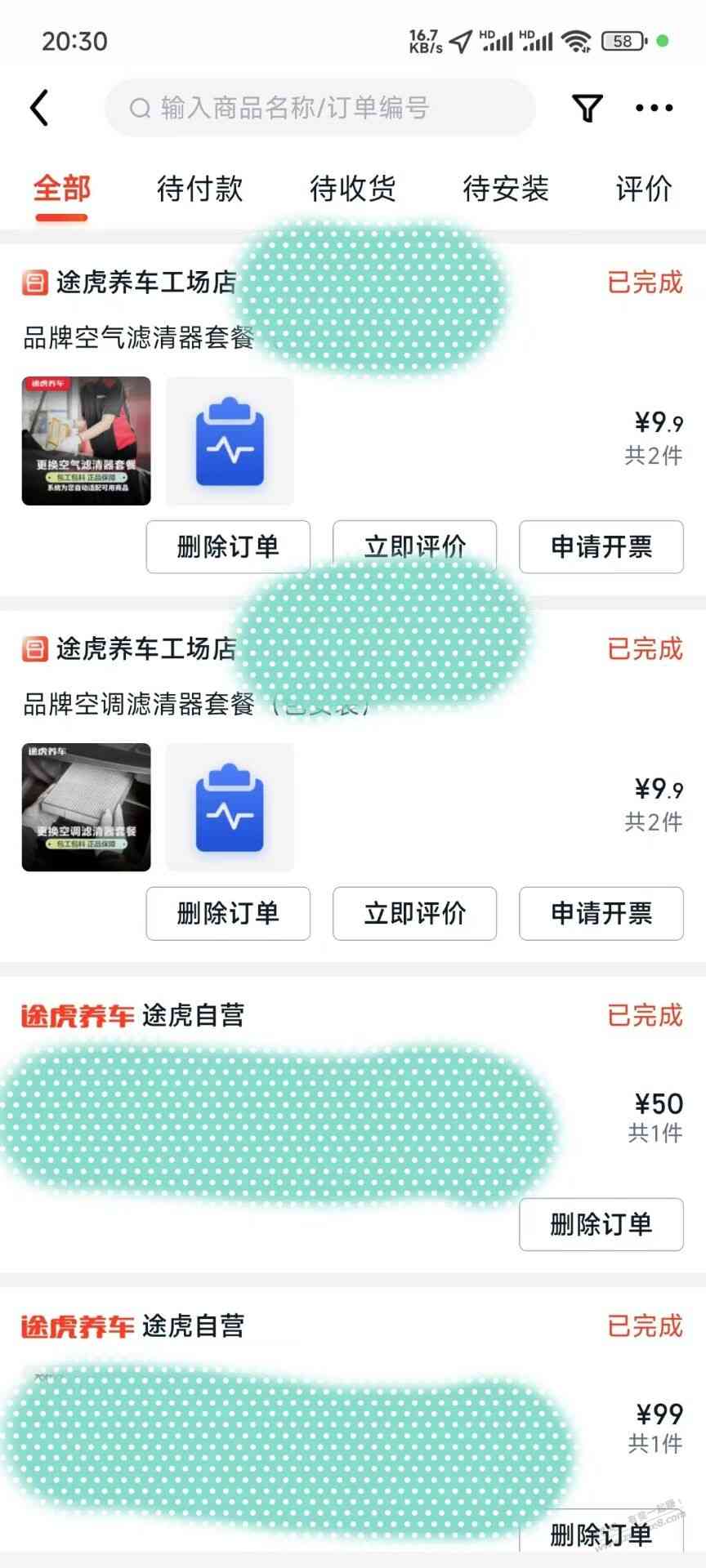The image size is (706, 1568).
Task: Switch to the 待付款 tab
Action: (200, 189)
